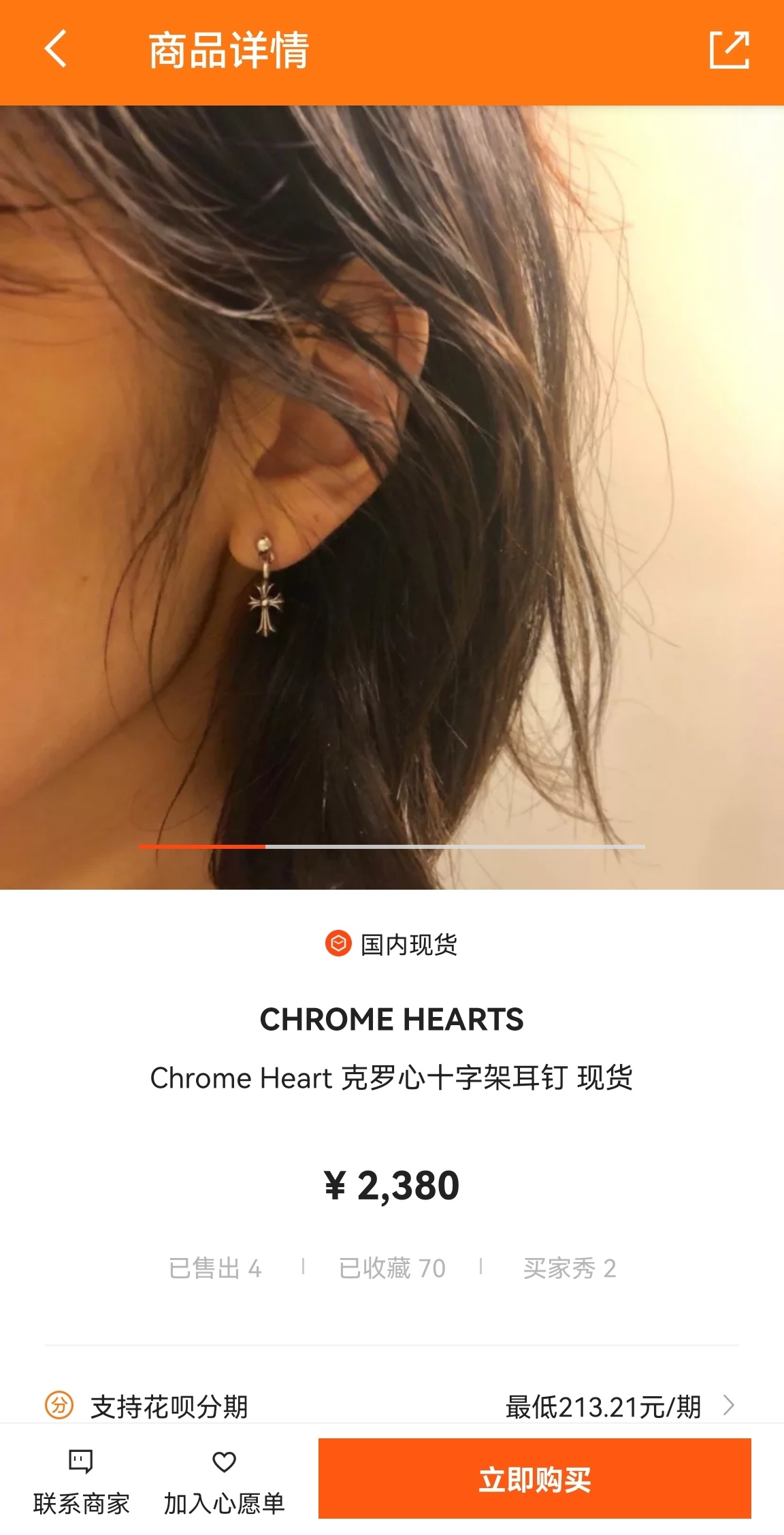Go back using the top-left arrow
The image size is (784, 1535).
[x=56, y=49]
